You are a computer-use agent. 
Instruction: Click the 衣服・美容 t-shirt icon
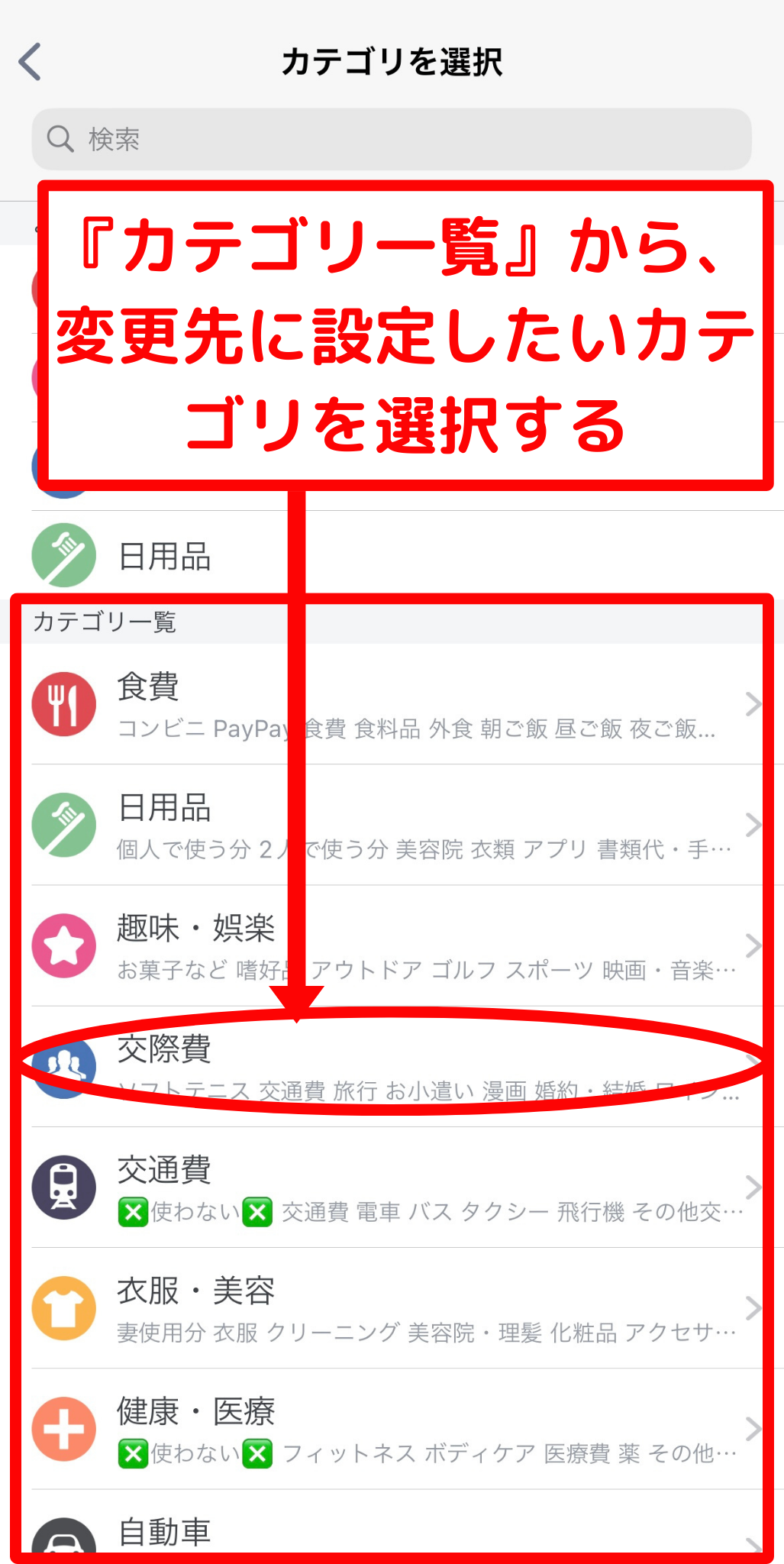(64, 1307)
